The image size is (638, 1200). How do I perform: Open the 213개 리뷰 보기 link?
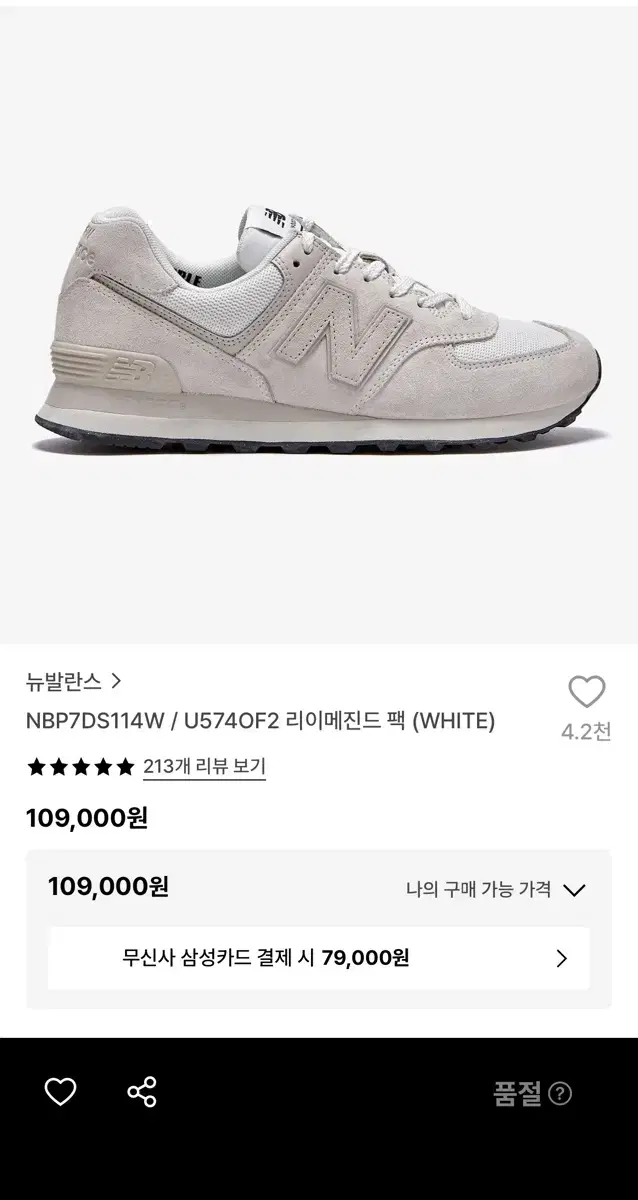(x=204, y=767)
